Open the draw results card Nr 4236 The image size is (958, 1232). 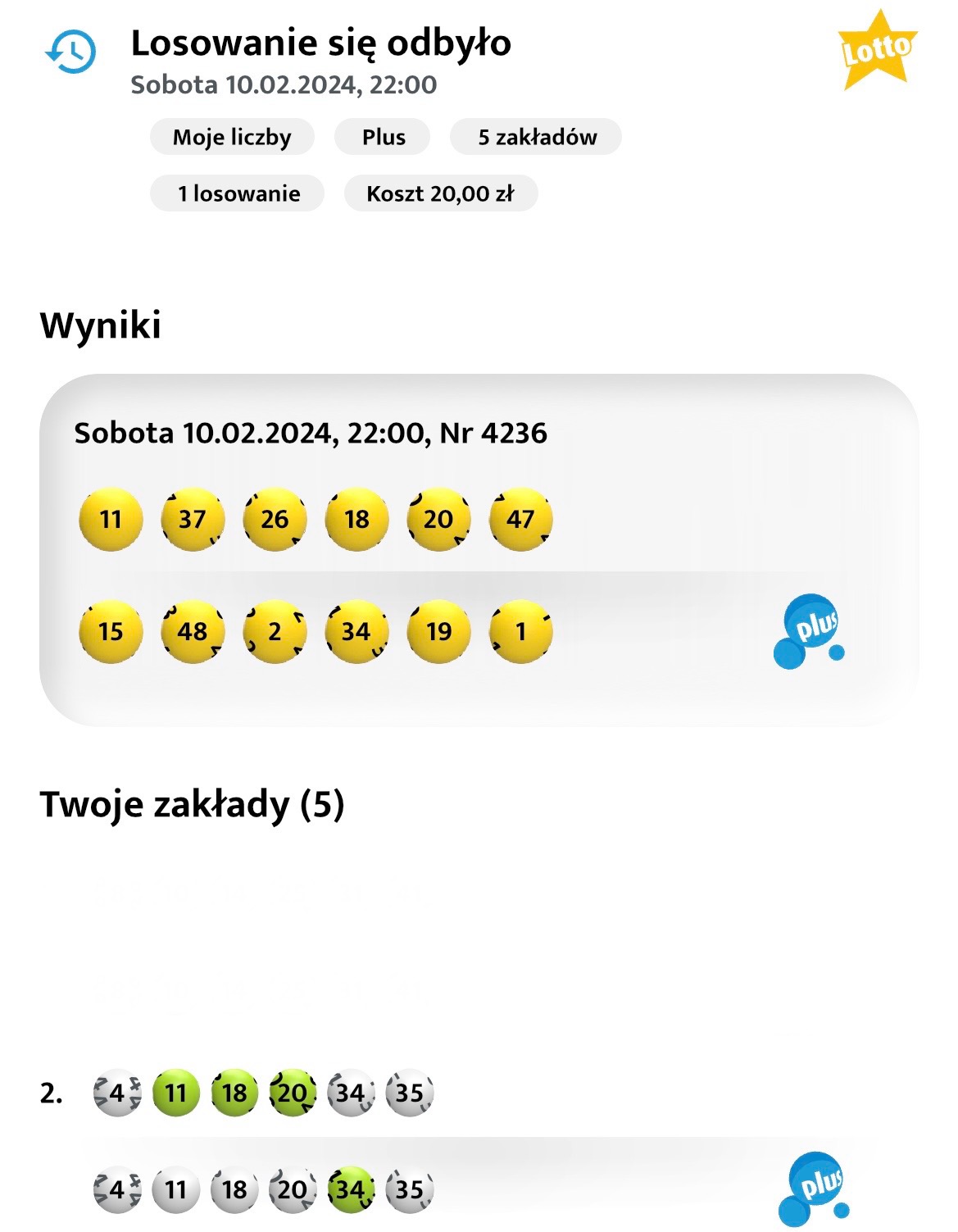[x=479, y=548]
